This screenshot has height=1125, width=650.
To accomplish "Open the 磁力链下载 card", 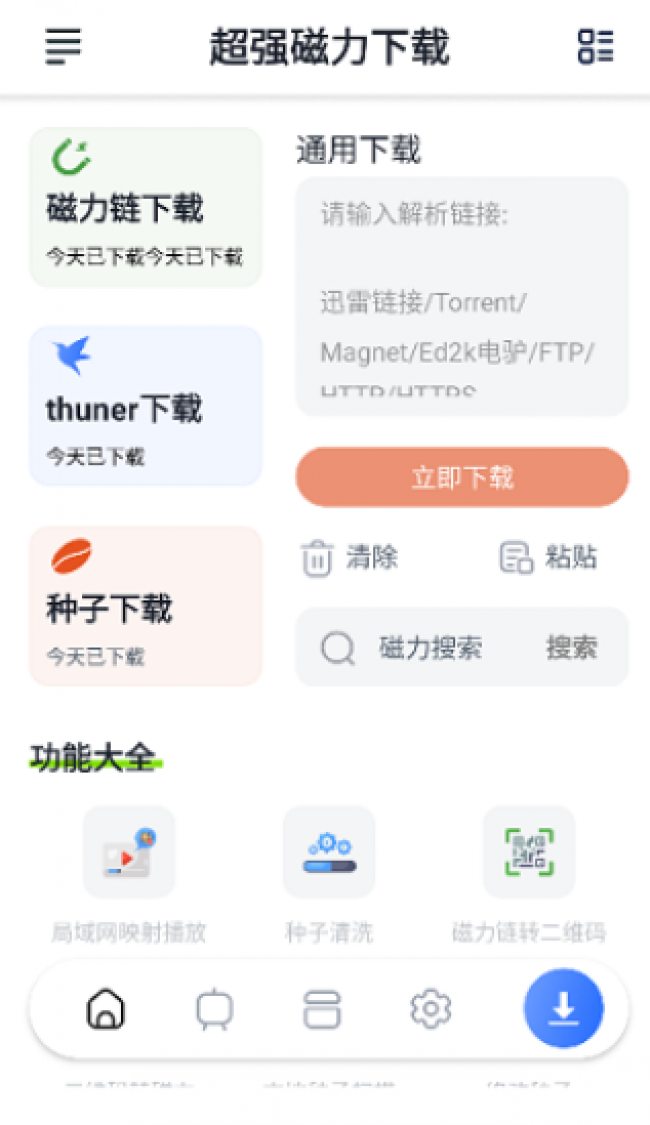I will pyautogui.click(x=146, y=207).
